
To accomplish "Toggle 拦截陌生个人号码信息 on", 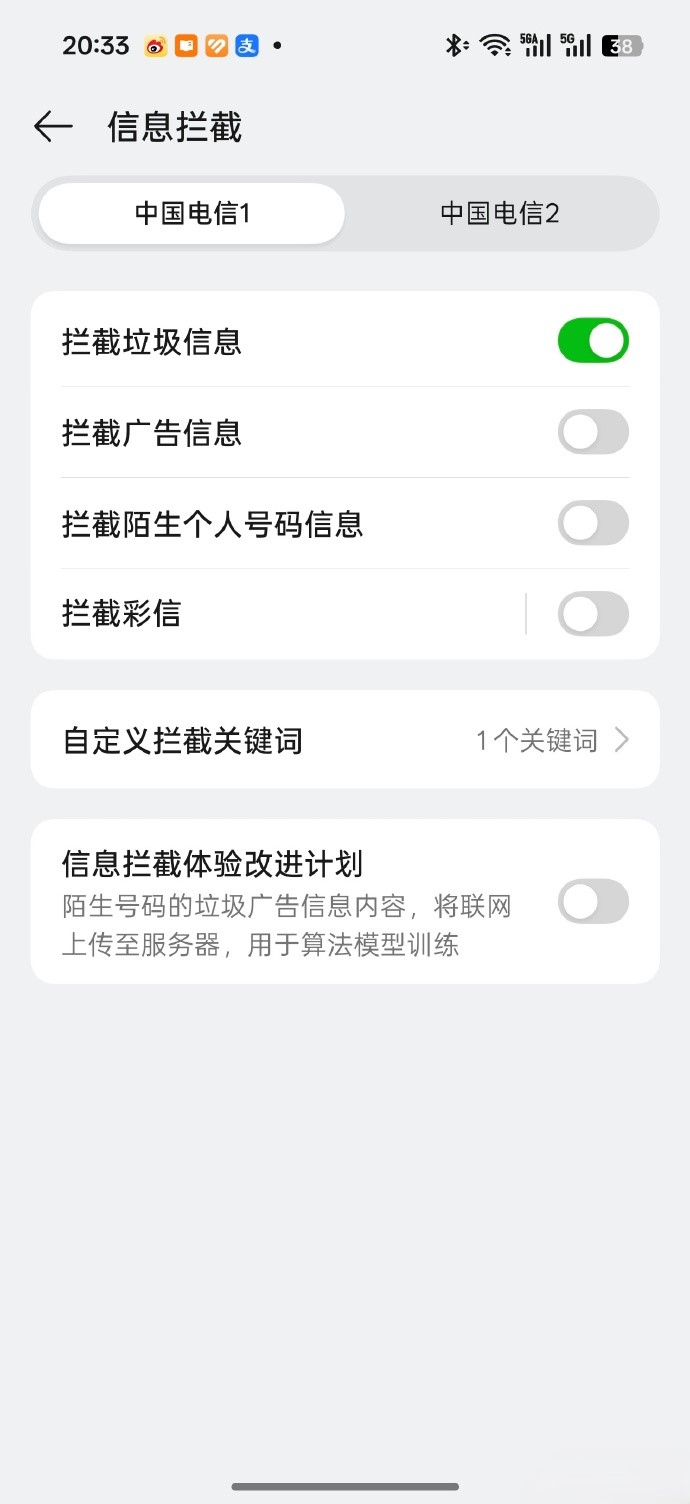I will tap(592, 523).
